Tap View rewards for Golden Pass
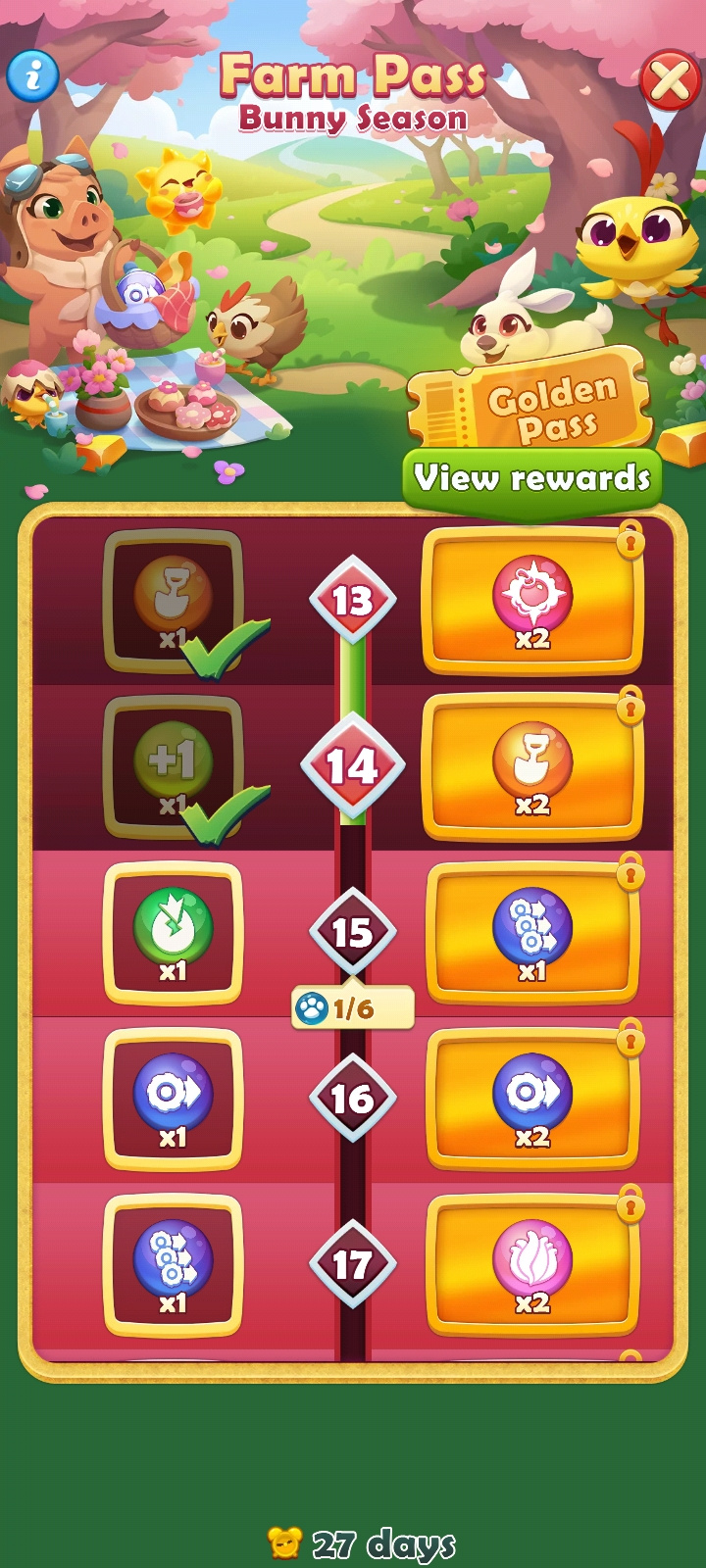706x1568 pixels. coord(532,478)
